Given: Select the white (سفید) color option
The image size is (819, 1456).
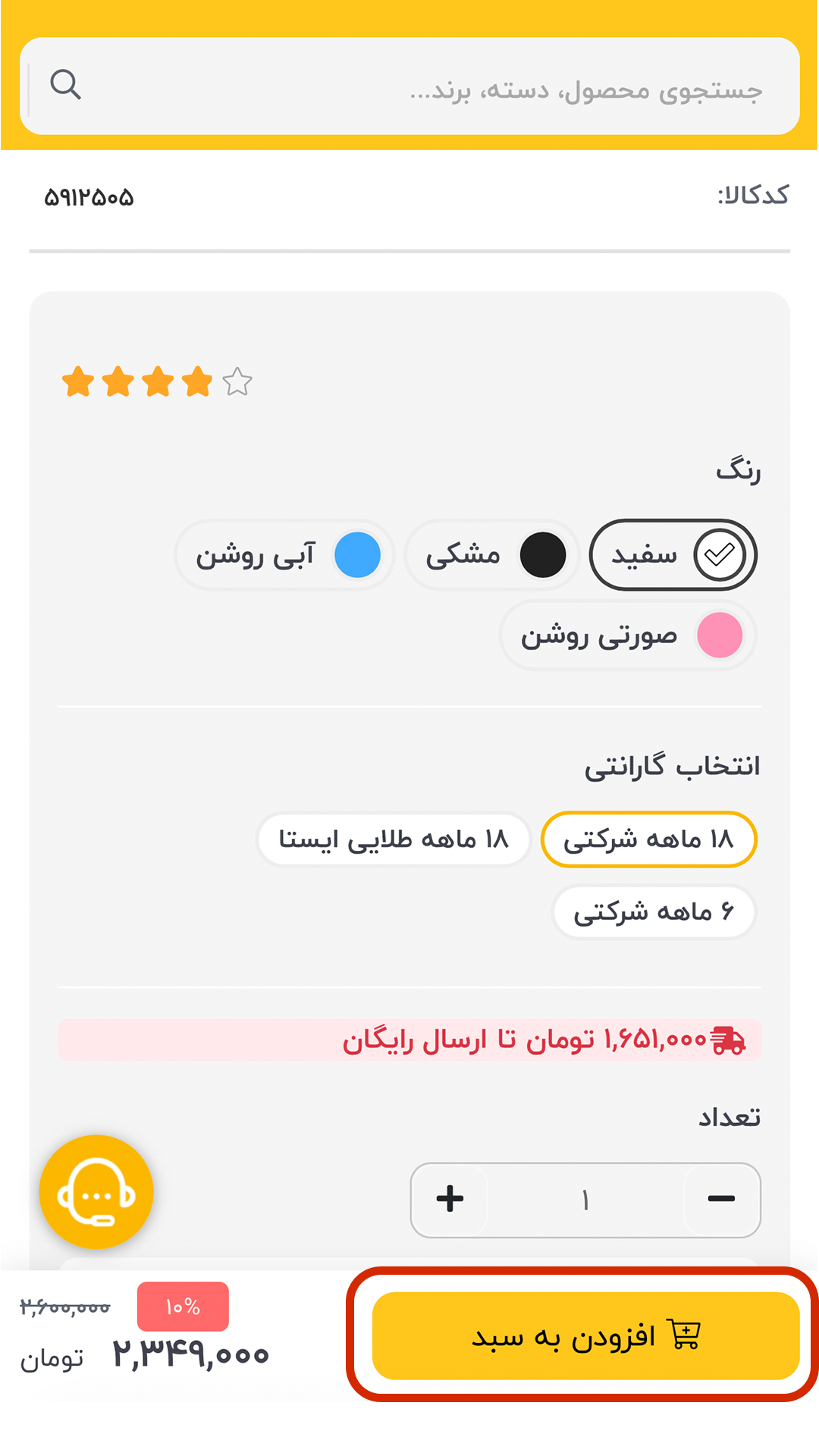Looking at the screenshot, I should tap(673, 554).
